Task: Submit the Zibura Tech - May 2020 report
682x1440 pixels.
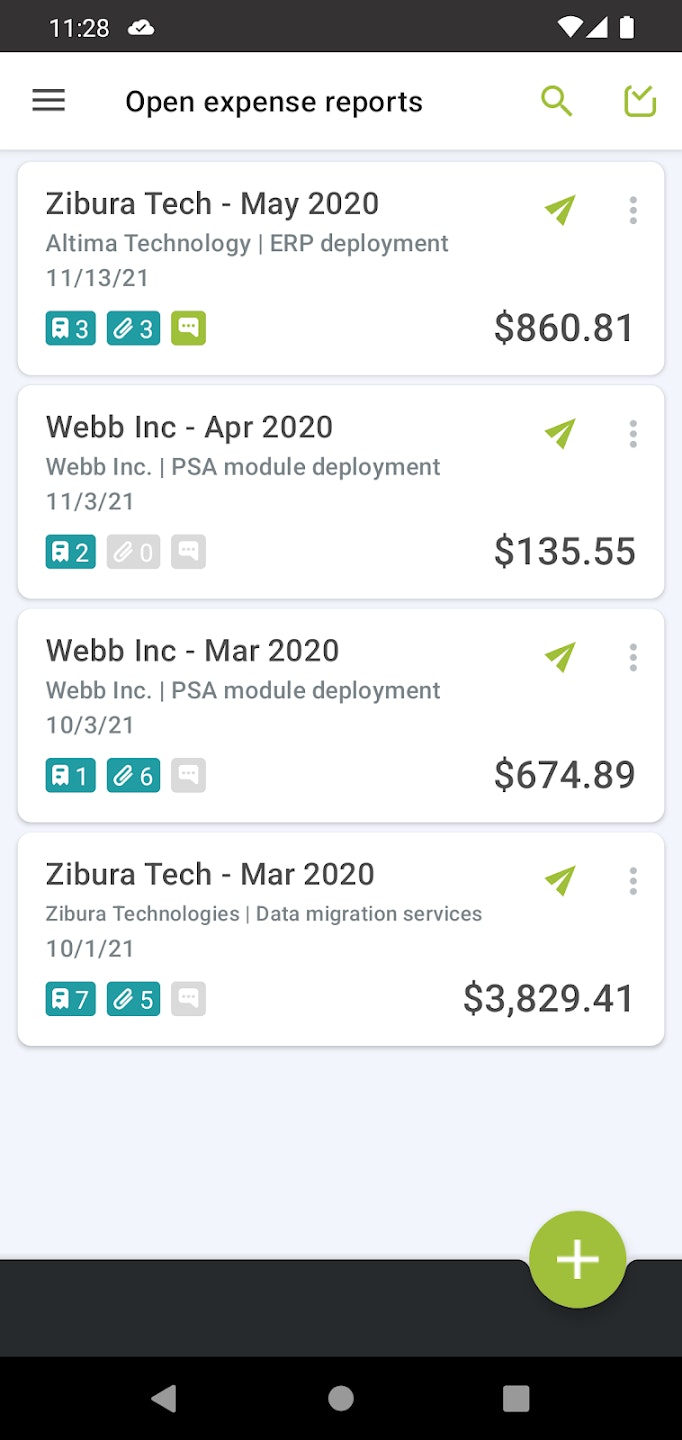Action: [560, 210]
